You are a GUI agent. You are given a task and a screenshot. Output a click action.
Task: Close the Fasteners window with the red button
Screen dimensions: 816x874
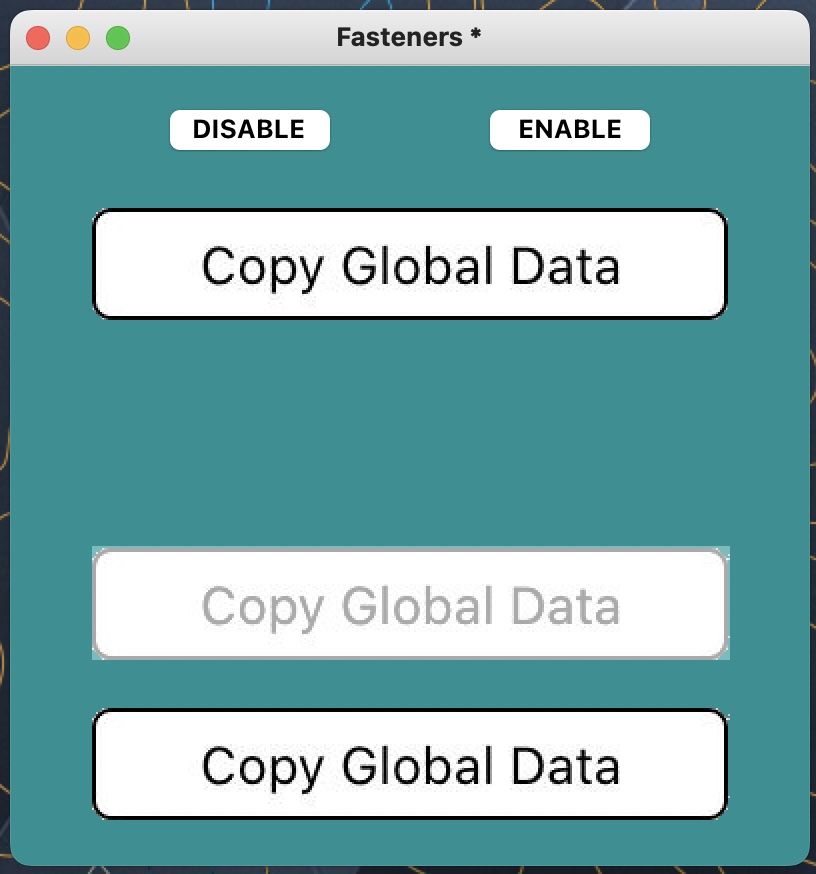point(38,39)
